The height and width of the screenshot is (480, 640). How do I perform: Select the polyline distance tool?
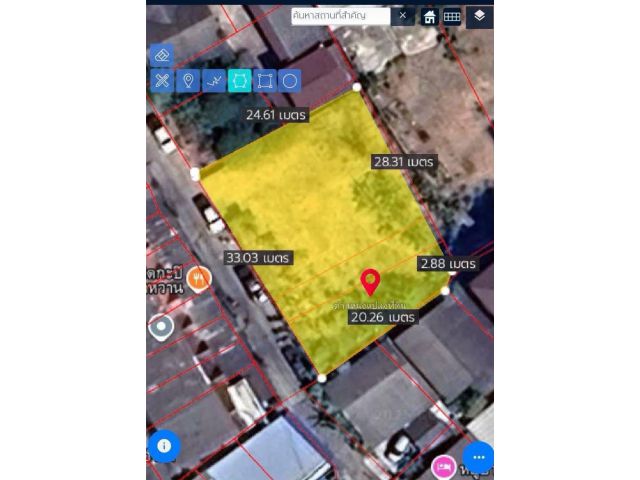pos(213,81)
